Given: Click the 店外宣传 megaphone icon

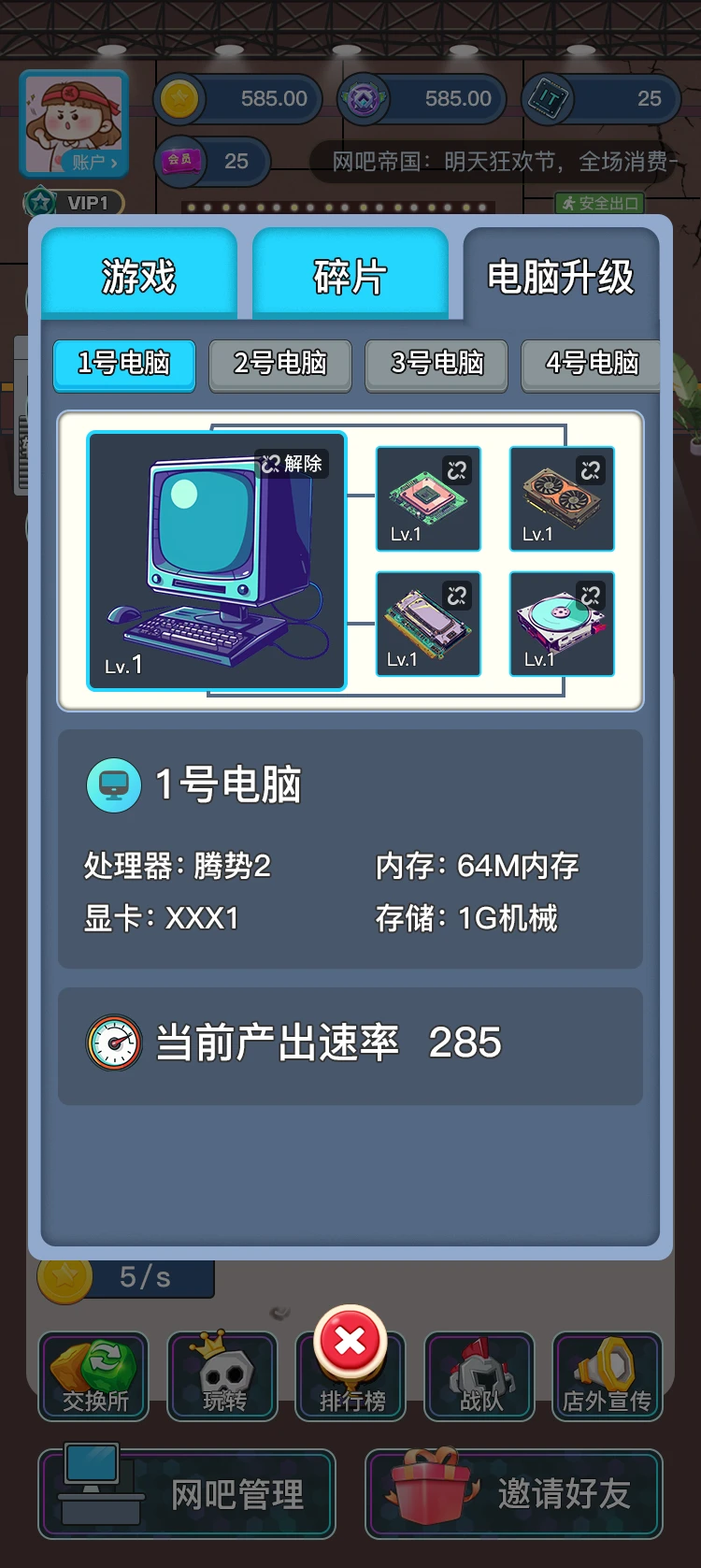Looking at the screenshot, I should (608, 1376).
